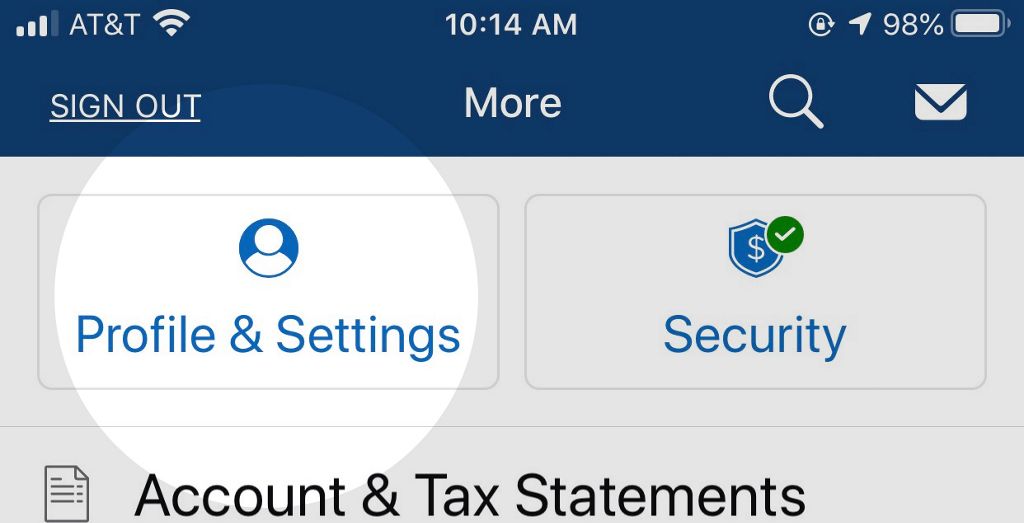Image resolution: width=1024 pixels, height=523 pixels.
Task: View Account & Tax Statements
Action: [470, 494]
